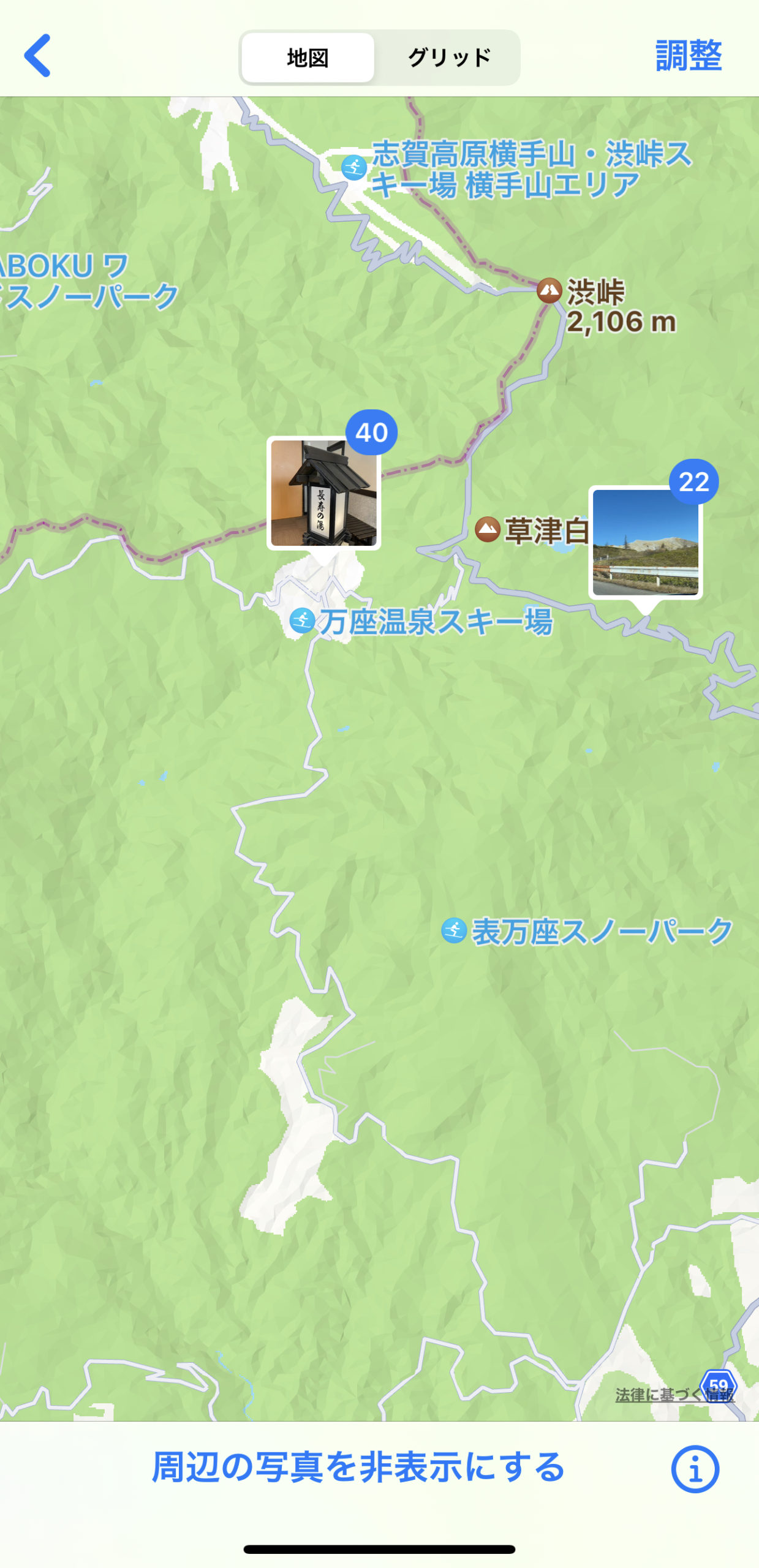Open the 40-photo cluster with lantern thumbnail
759x1568 pixels.
(324, 493)
